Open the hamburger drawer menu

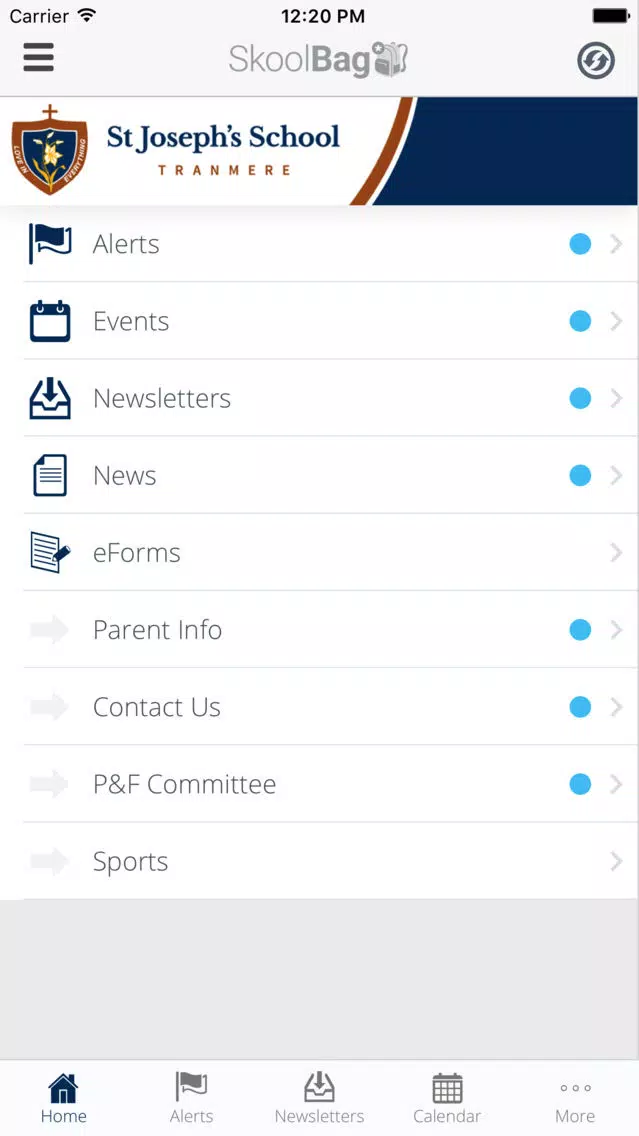[38, 57]
